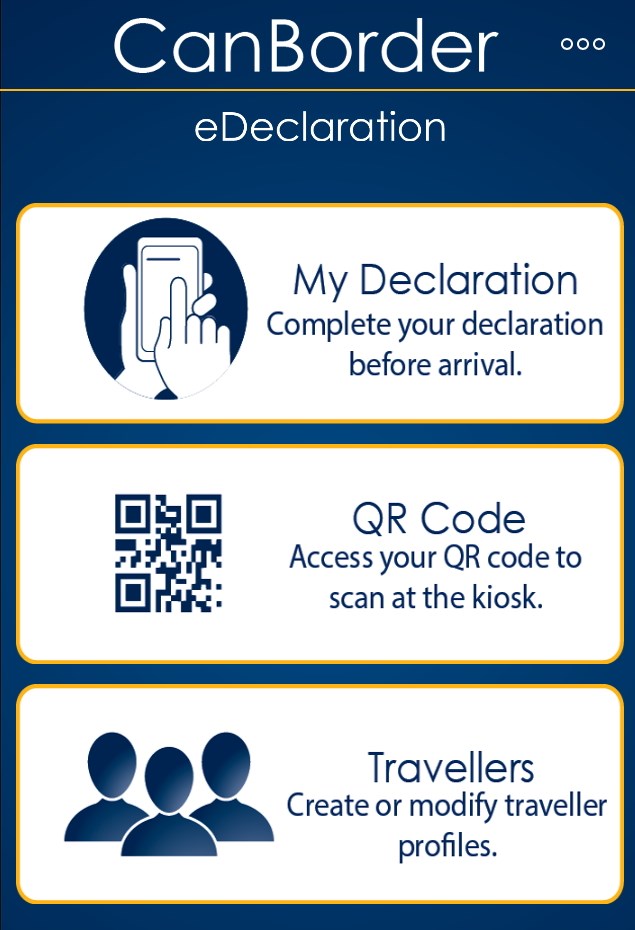Open the My Declaration card
Screen dimensions: 635x930
pyautogui.click(x=320, y=313)
